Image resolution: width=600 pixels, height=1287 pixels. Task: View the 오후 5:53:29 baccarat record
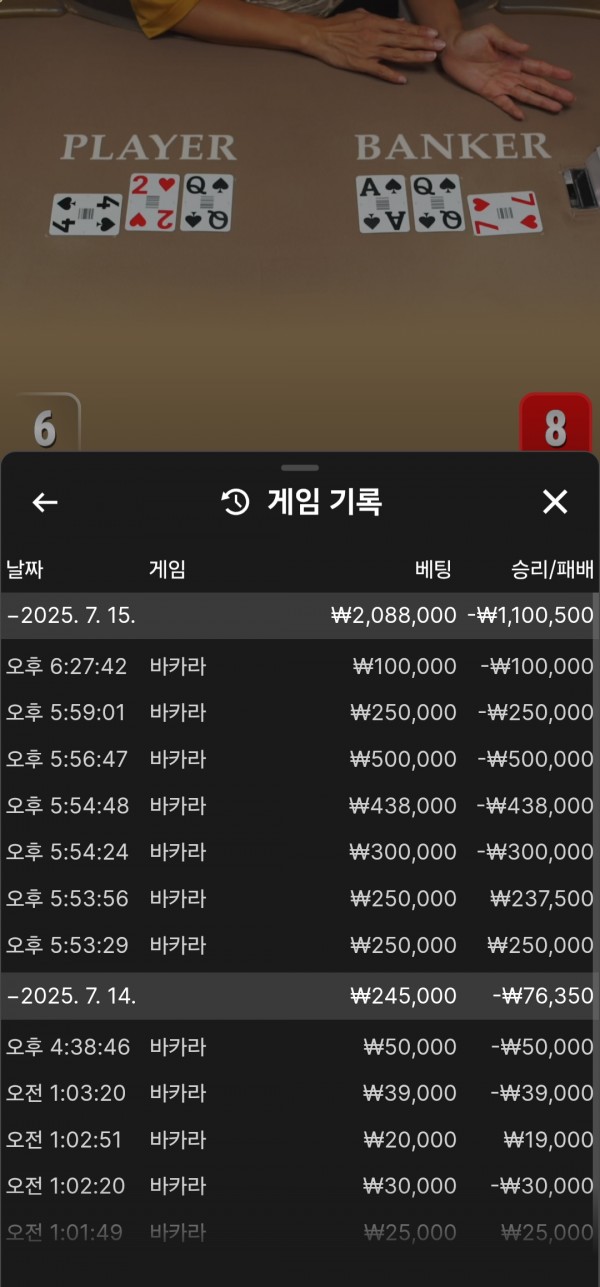point(300,945)
